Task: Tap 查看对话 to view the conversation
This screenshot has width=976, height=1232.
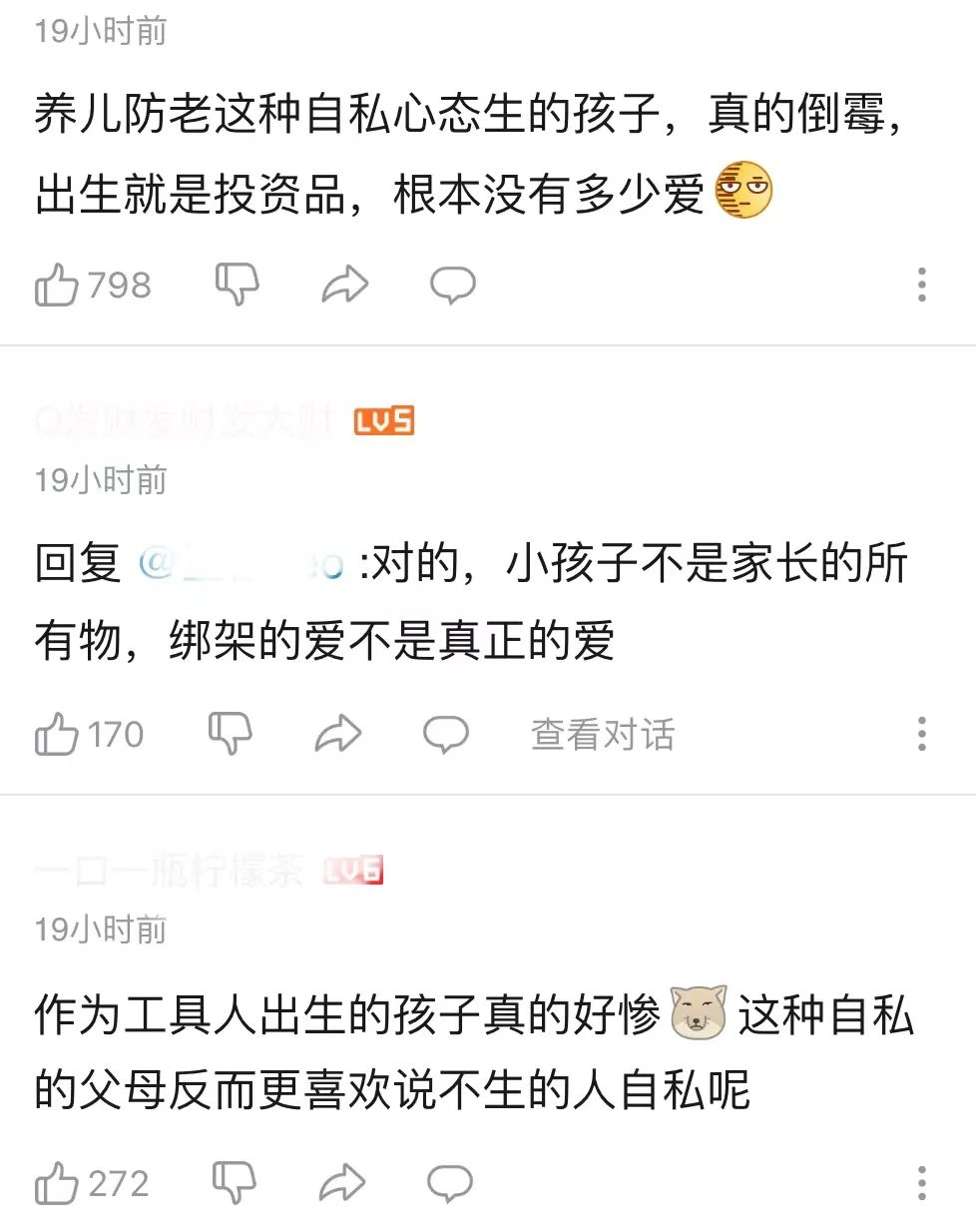Action: [x=603, y=735]
